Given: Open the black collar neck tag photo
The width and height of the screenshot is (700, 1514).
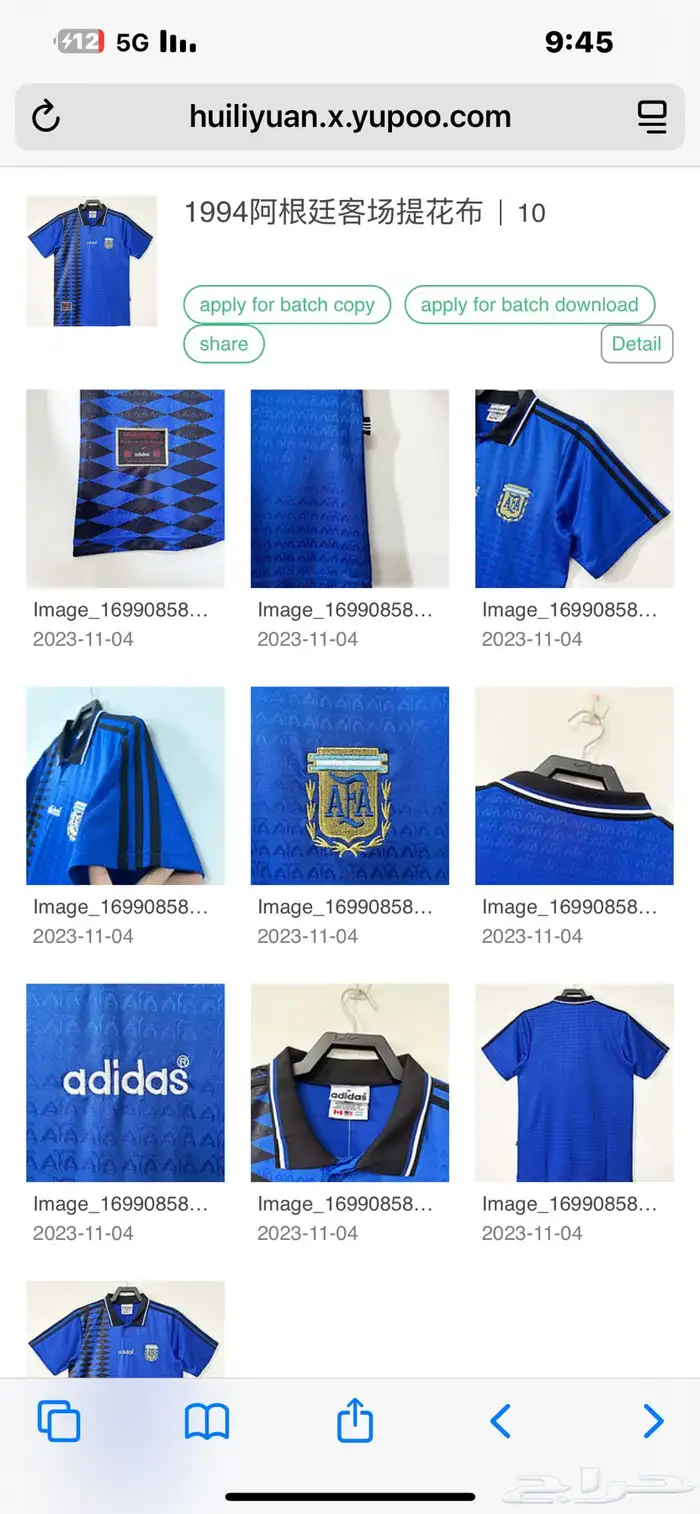Looking at the screenshot, I should click(349, 1082).
